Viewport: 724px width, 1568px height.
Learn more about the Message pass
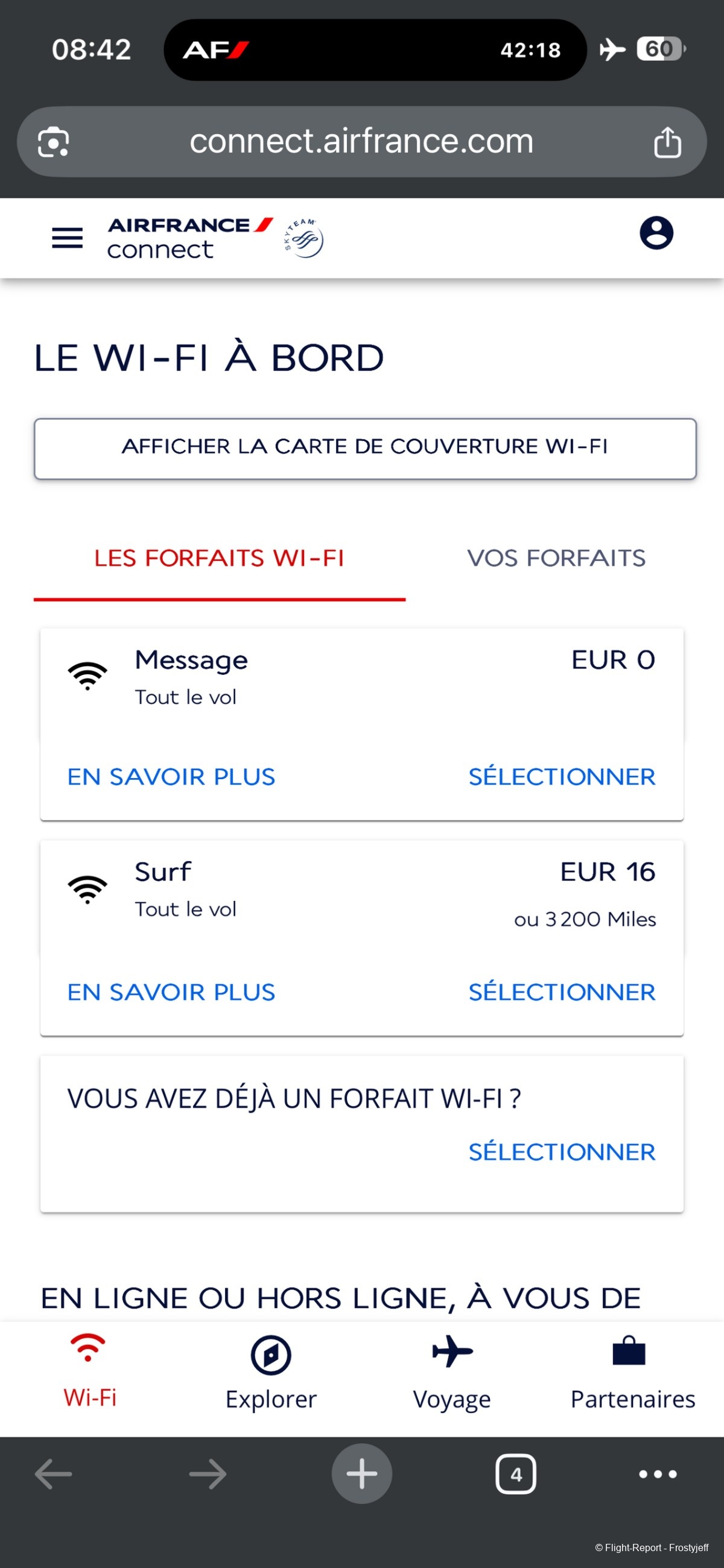[171, 777]
